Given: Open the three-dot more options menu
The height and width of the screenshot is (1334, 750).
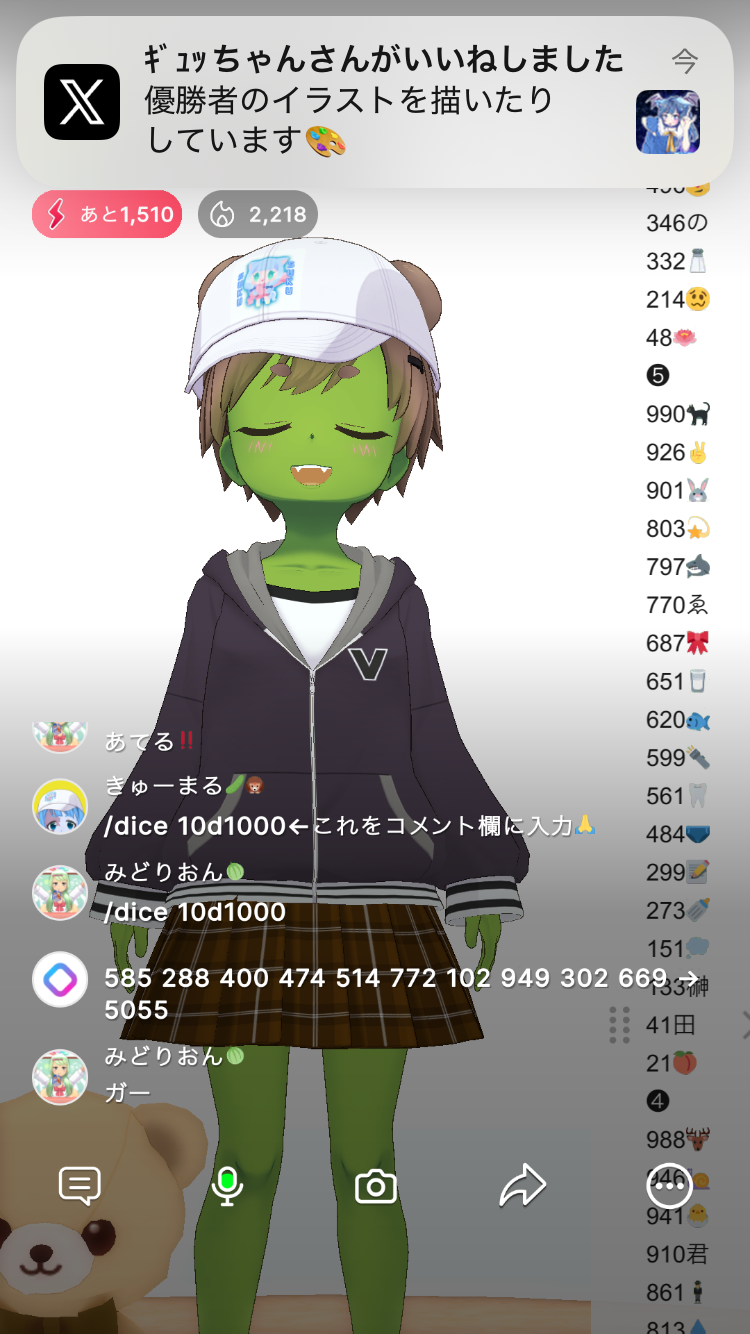Looking at the screenshot, I should pos(669,1187).
